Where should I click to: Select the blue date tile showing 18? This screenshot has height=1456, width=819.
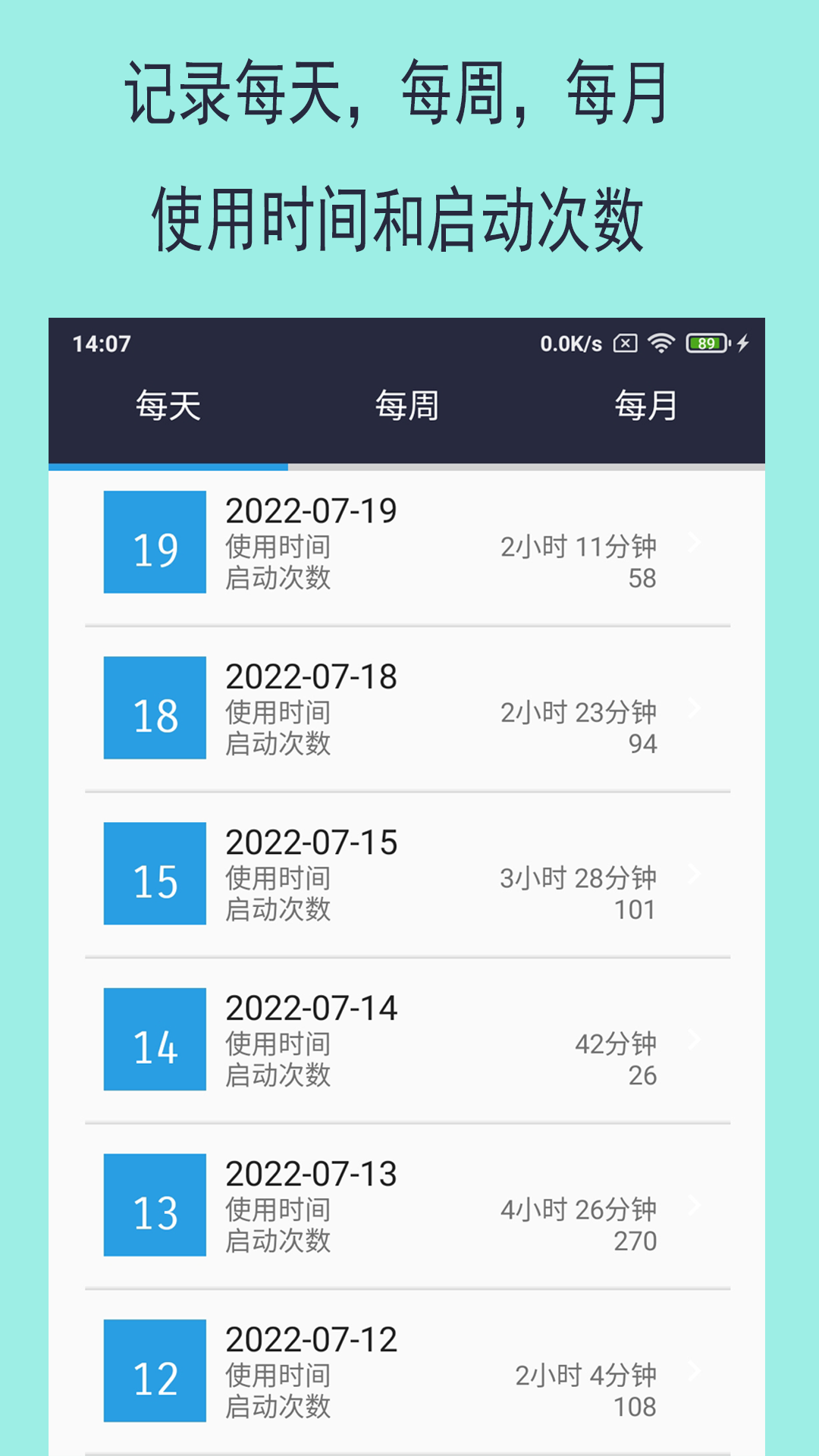154,709
